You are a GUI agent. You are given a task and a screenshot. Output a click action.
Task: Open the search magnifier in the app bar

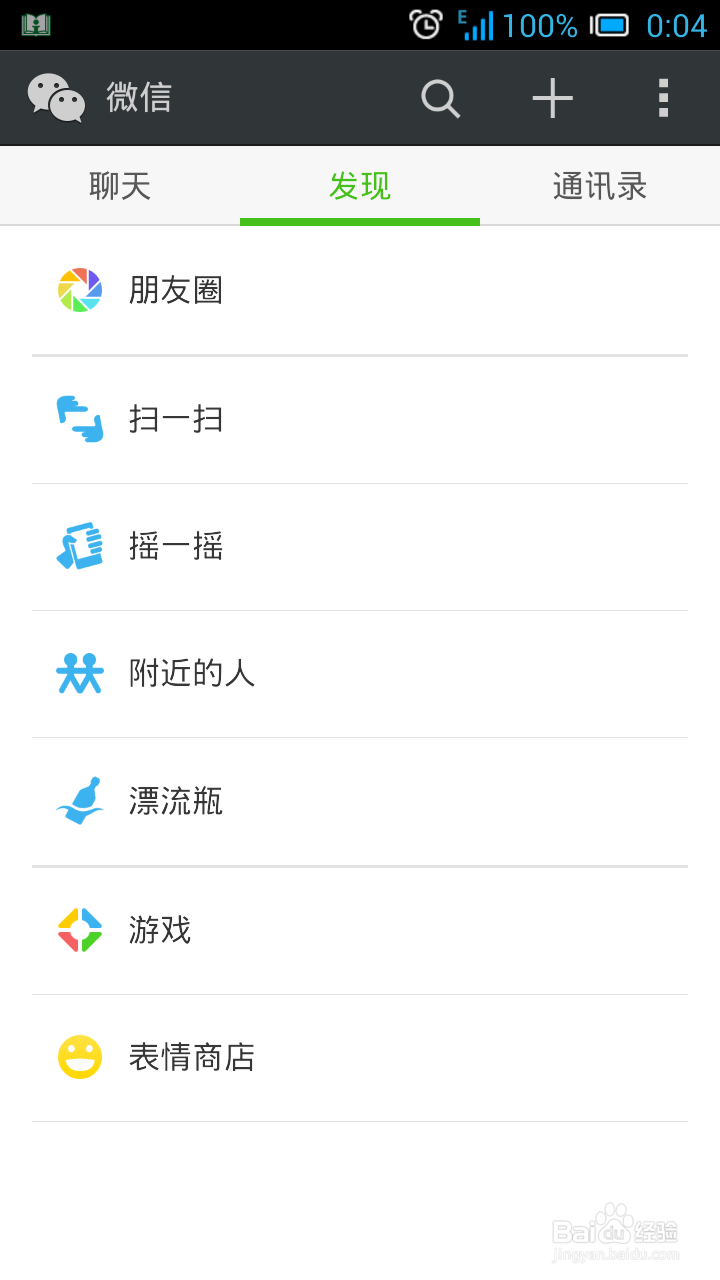coord(440,98)
